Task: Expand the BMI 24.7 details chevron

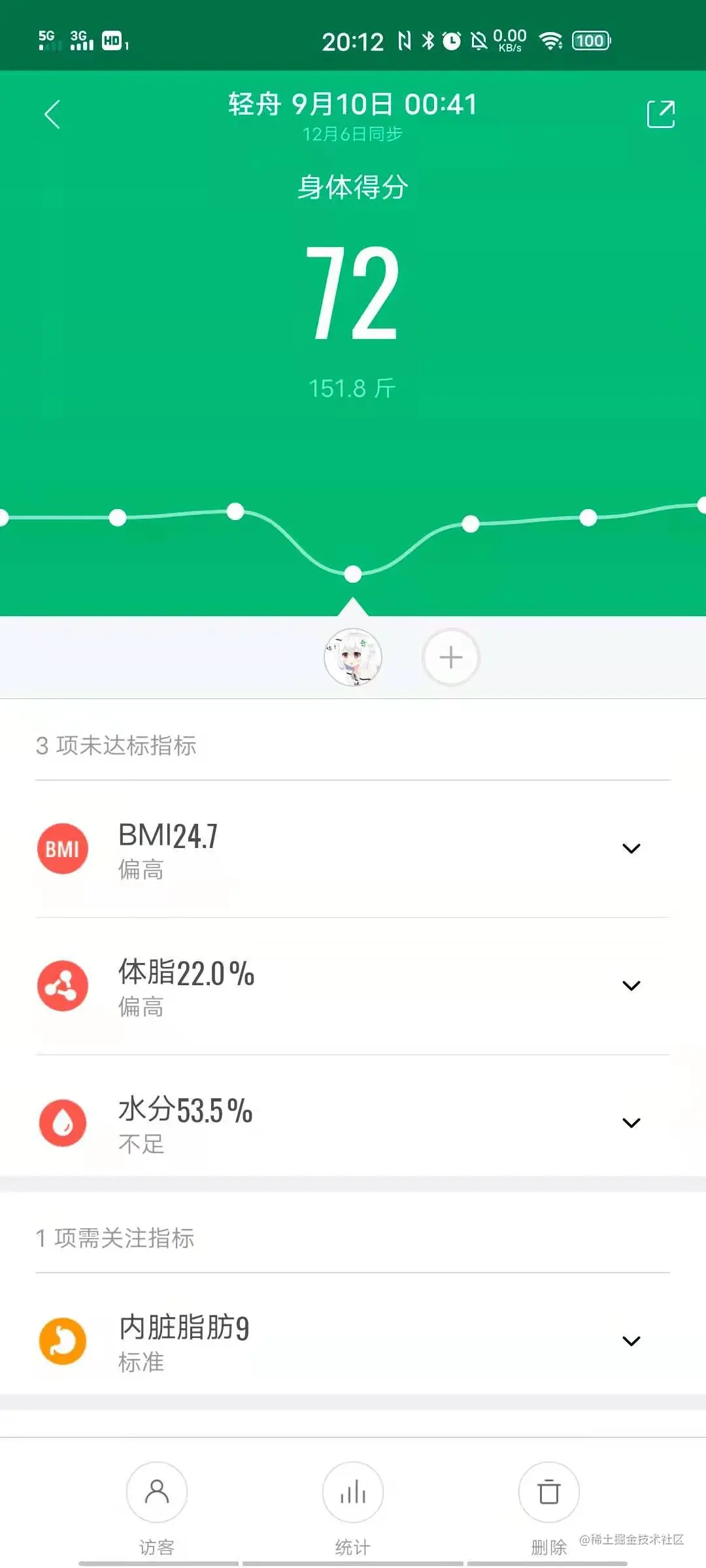Action: click(x=631, y=847)
